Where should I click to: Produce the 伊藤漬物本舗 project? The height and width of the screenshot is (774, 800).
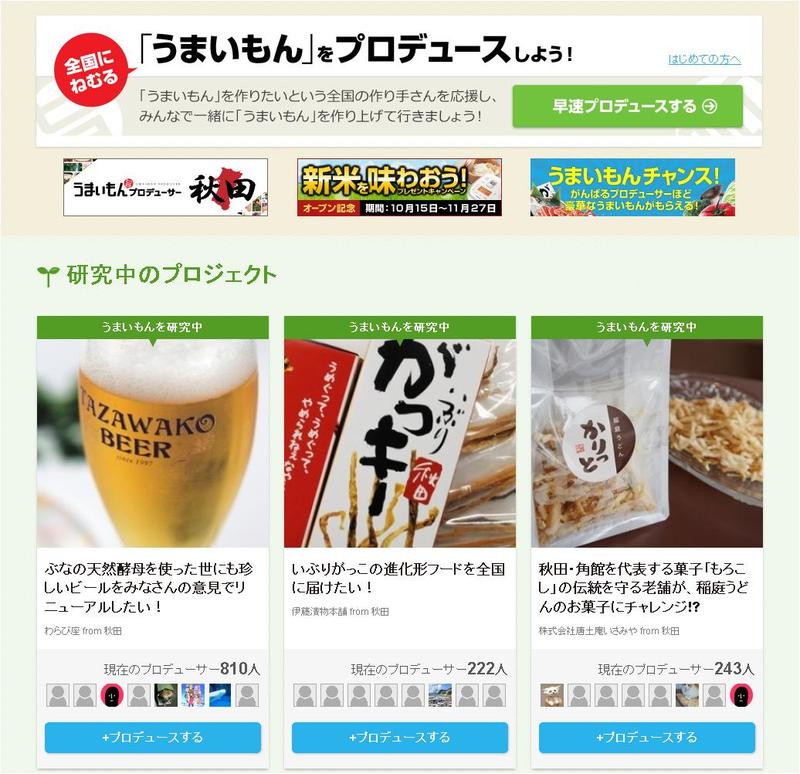pos(400,737)
